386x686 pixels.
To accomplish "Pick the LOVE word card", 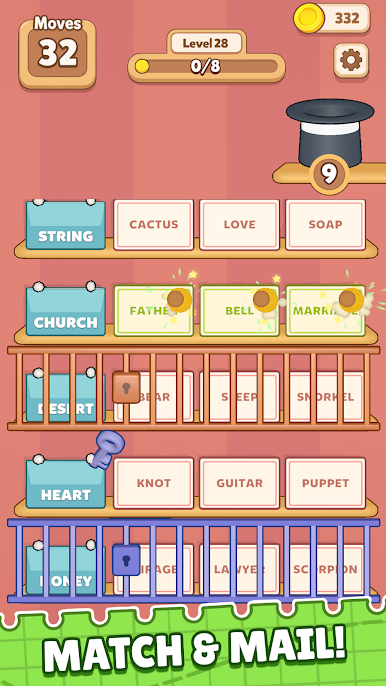I will click(239, 225).
